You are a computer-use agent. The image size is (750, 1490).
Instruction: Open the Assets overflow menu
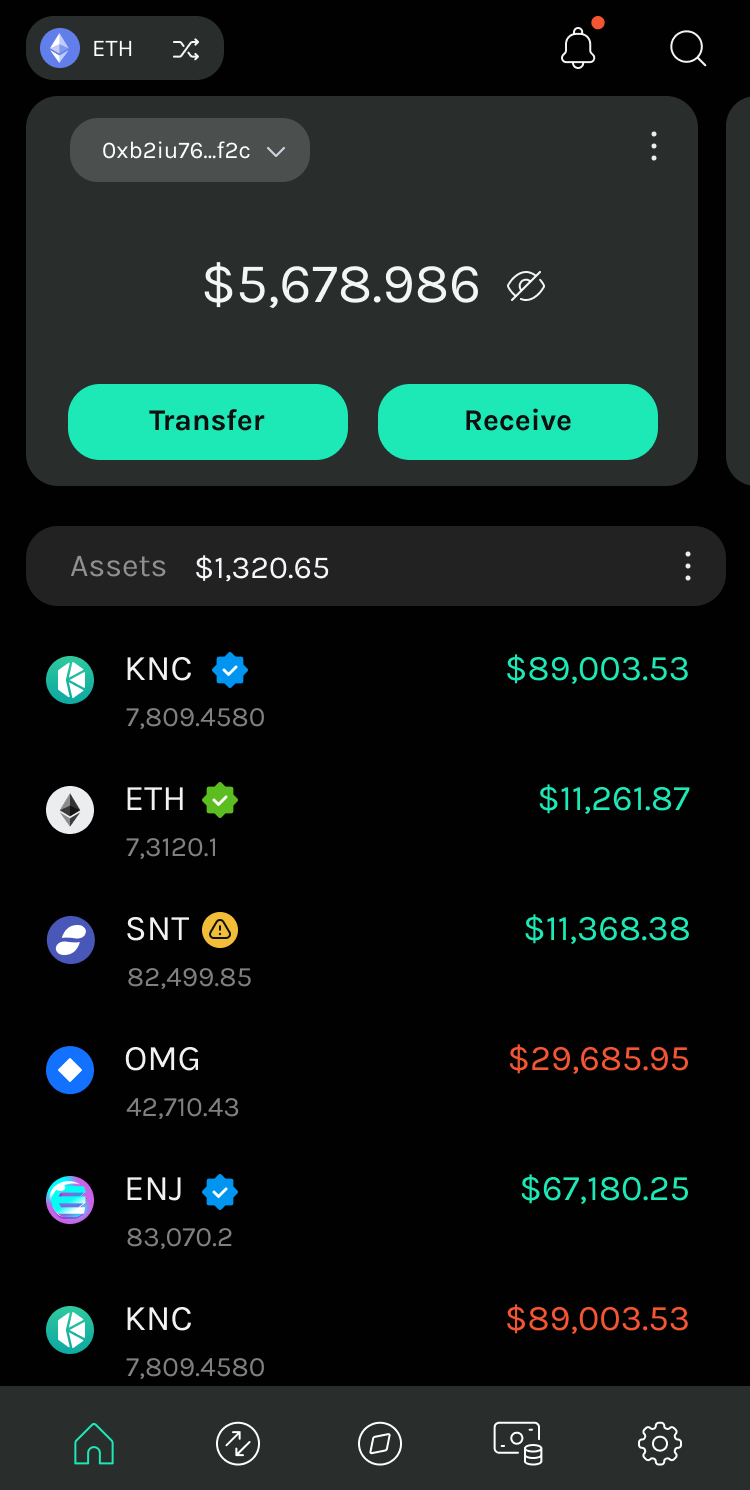click(x=688, y=566)
